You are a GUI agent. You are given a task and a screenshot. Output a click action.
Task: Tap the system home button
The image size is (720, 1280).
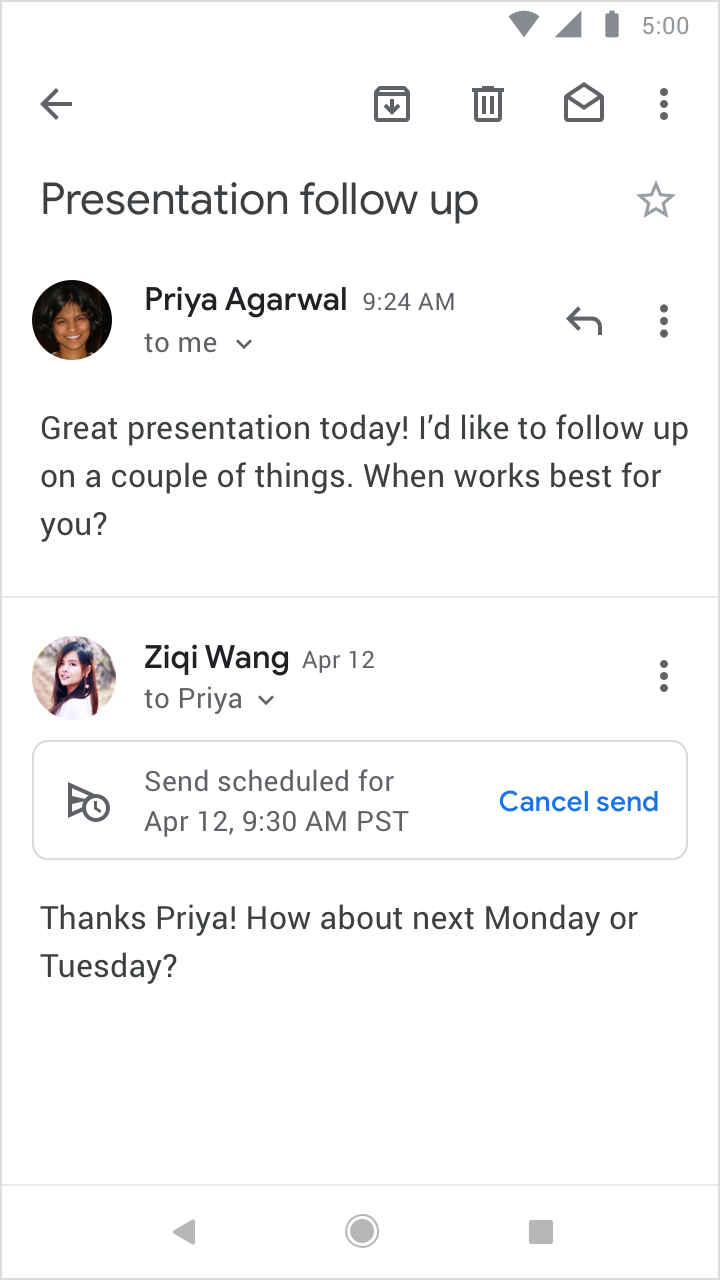click(361, 1231)
